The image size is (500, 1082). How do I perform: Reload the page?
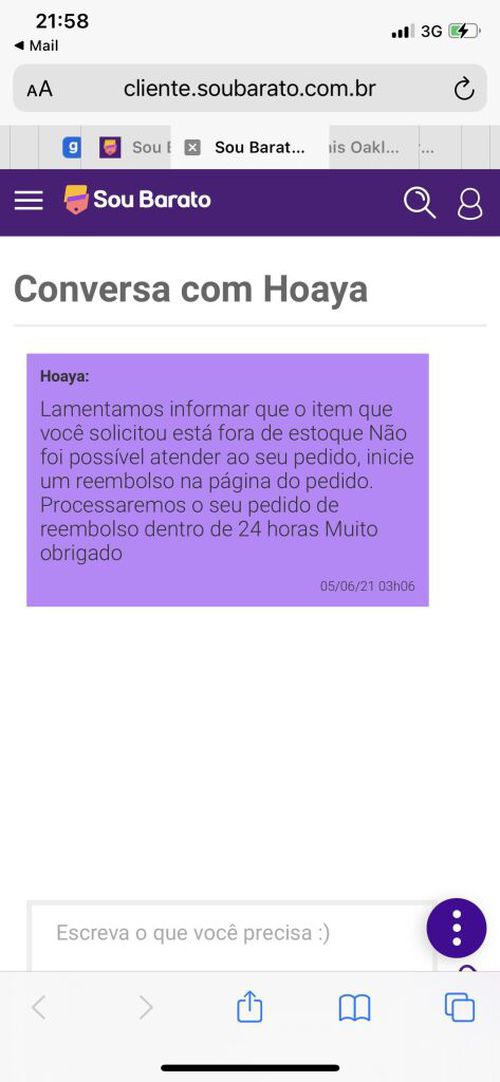coord(464,89)
